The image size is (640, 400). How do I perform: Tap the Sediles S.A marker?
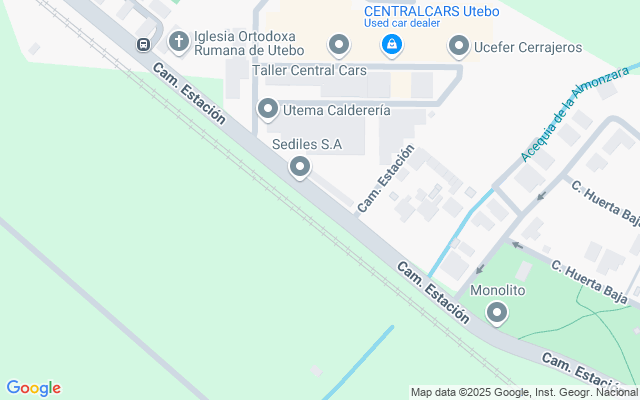coord(299,169)
